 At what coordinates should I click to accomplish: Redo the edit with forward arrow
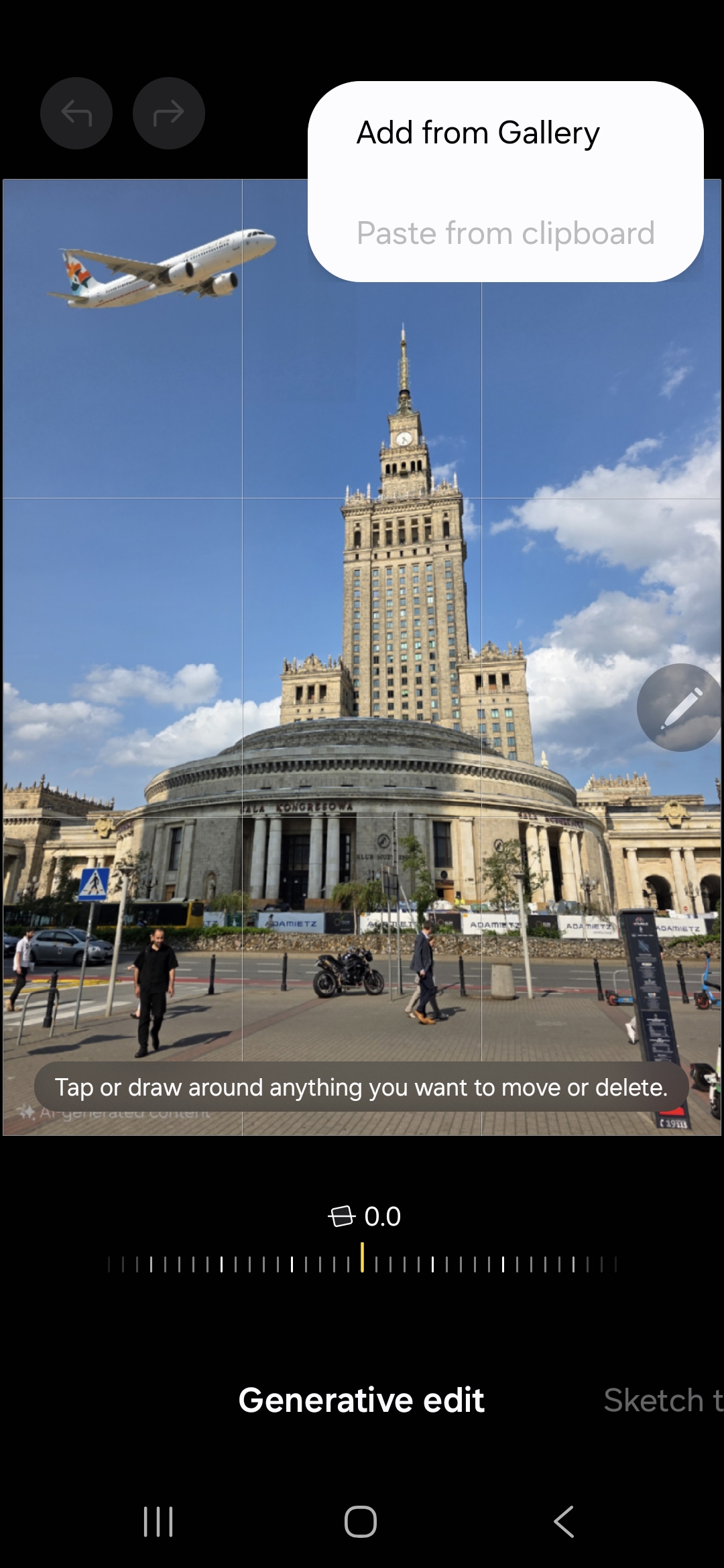pos(169,113)
